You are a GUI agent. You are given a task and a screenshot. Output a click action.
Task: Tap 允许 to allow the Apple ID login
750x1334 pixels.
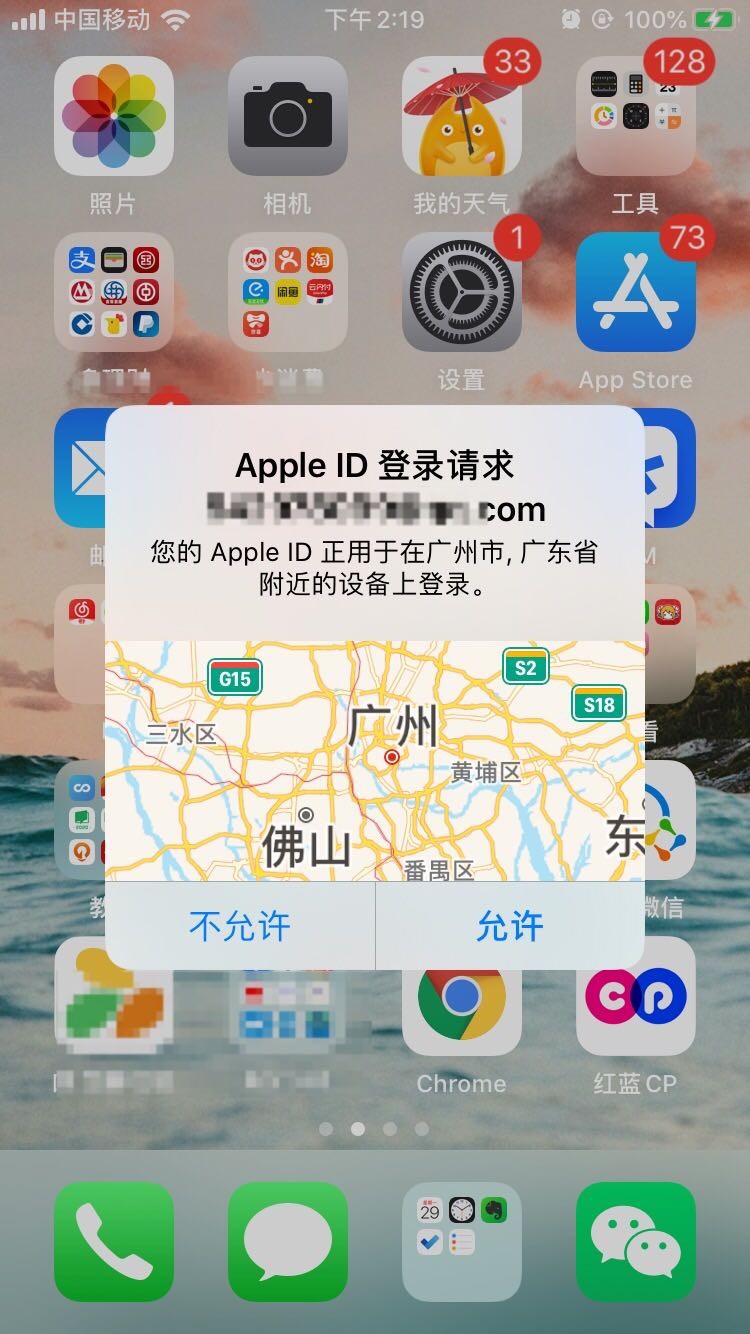tap(509, 926)
